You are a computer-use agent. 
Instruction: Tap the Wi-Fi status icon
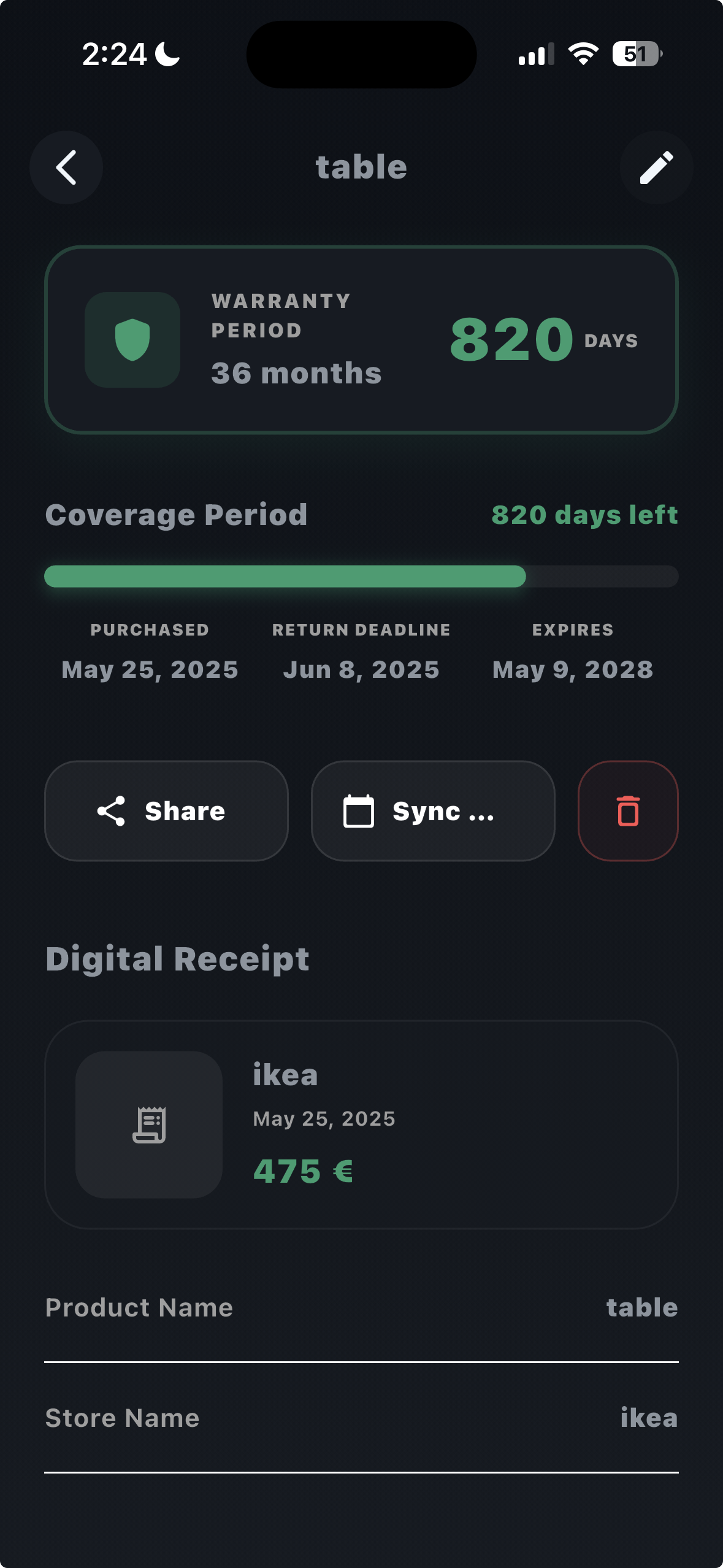pos(583,54)
